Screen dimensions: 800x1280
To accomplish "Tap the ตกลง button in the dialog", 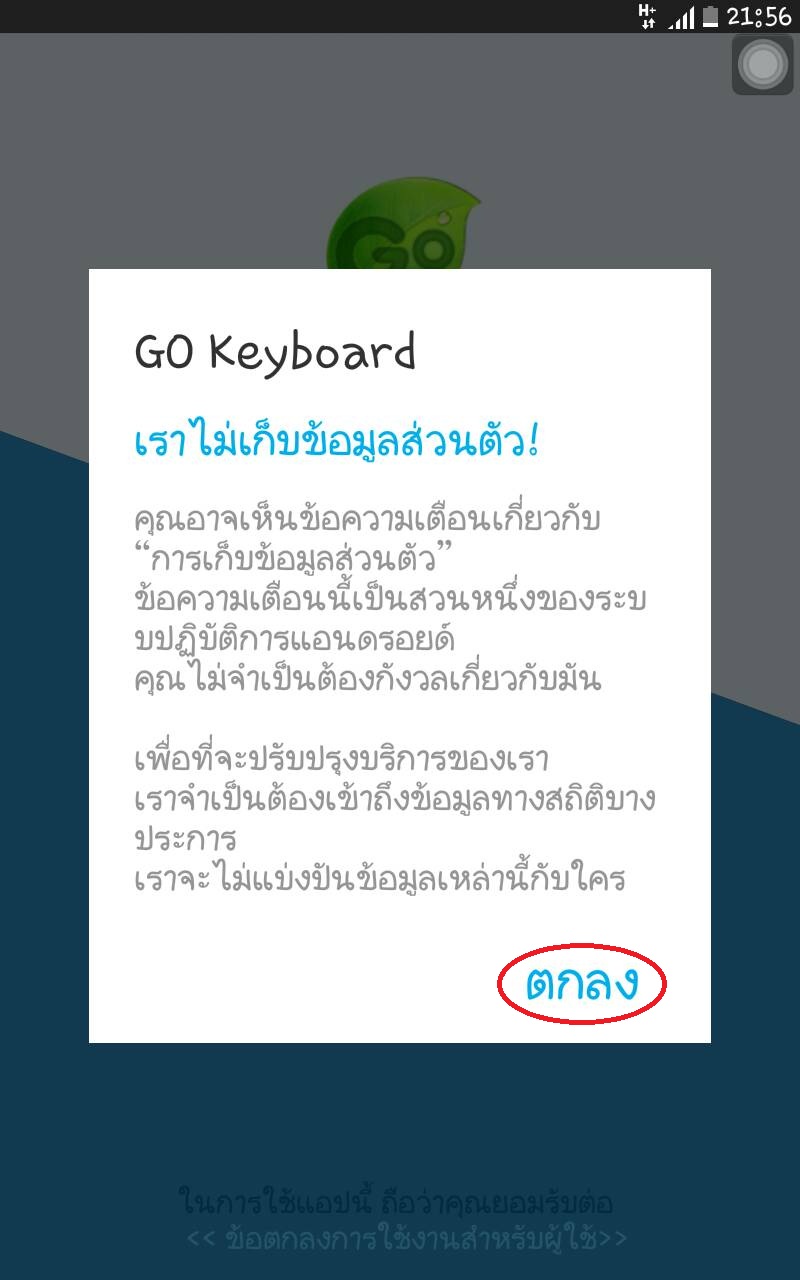I will (582, 984).
